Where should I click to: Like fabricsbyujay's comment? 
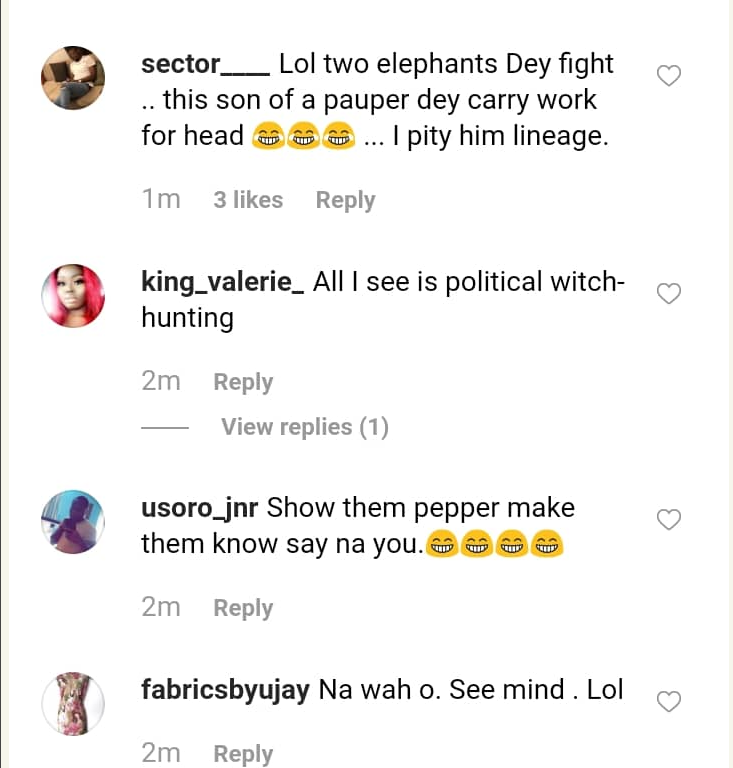point(668,702)
